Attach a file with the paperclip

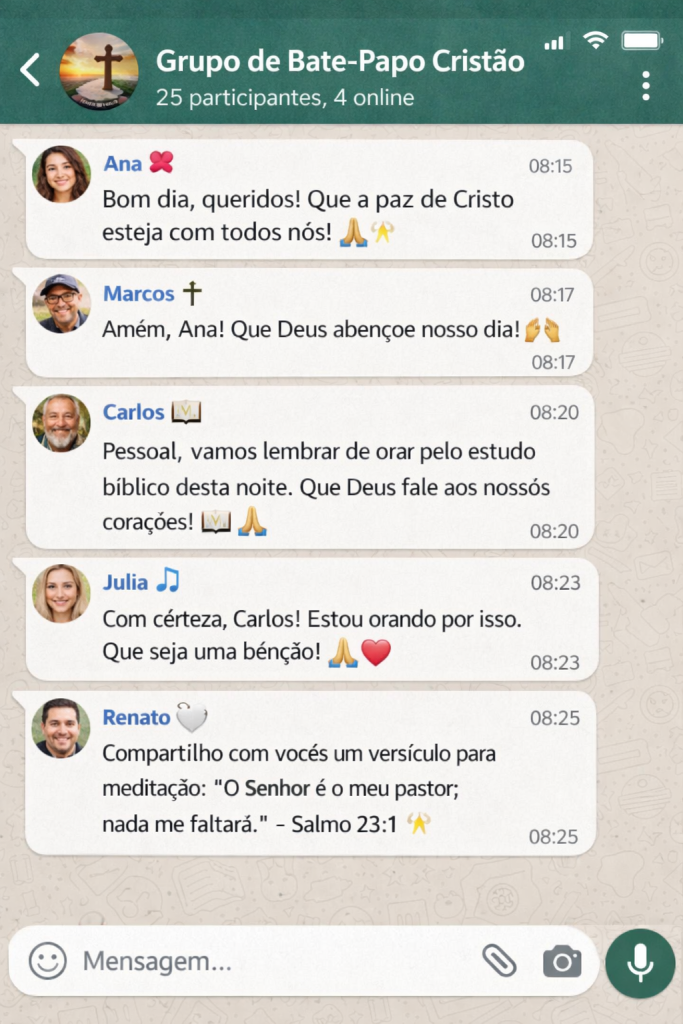(x=499, y=961)
